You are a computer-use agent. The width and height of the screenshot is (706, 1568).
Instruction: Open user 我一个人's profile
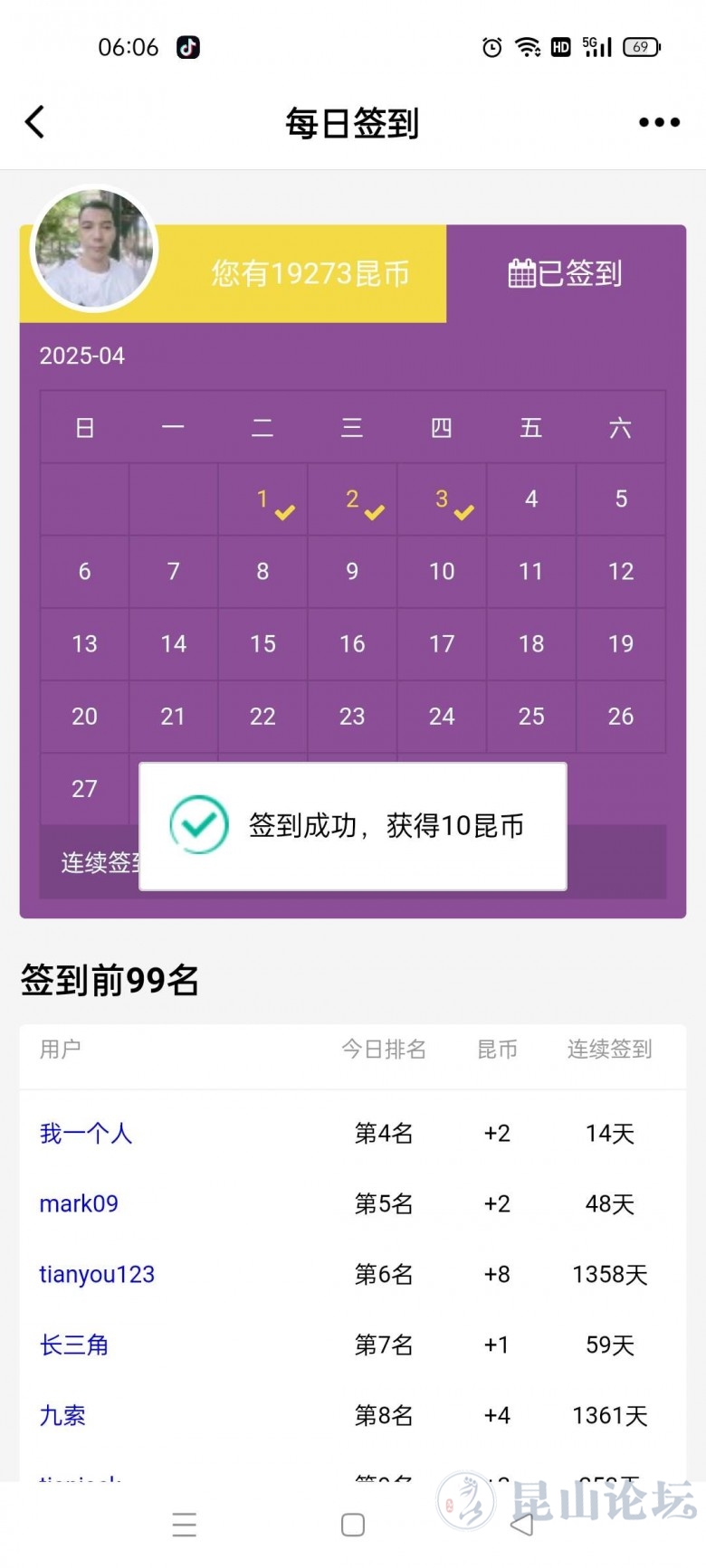pos(86,1133)
